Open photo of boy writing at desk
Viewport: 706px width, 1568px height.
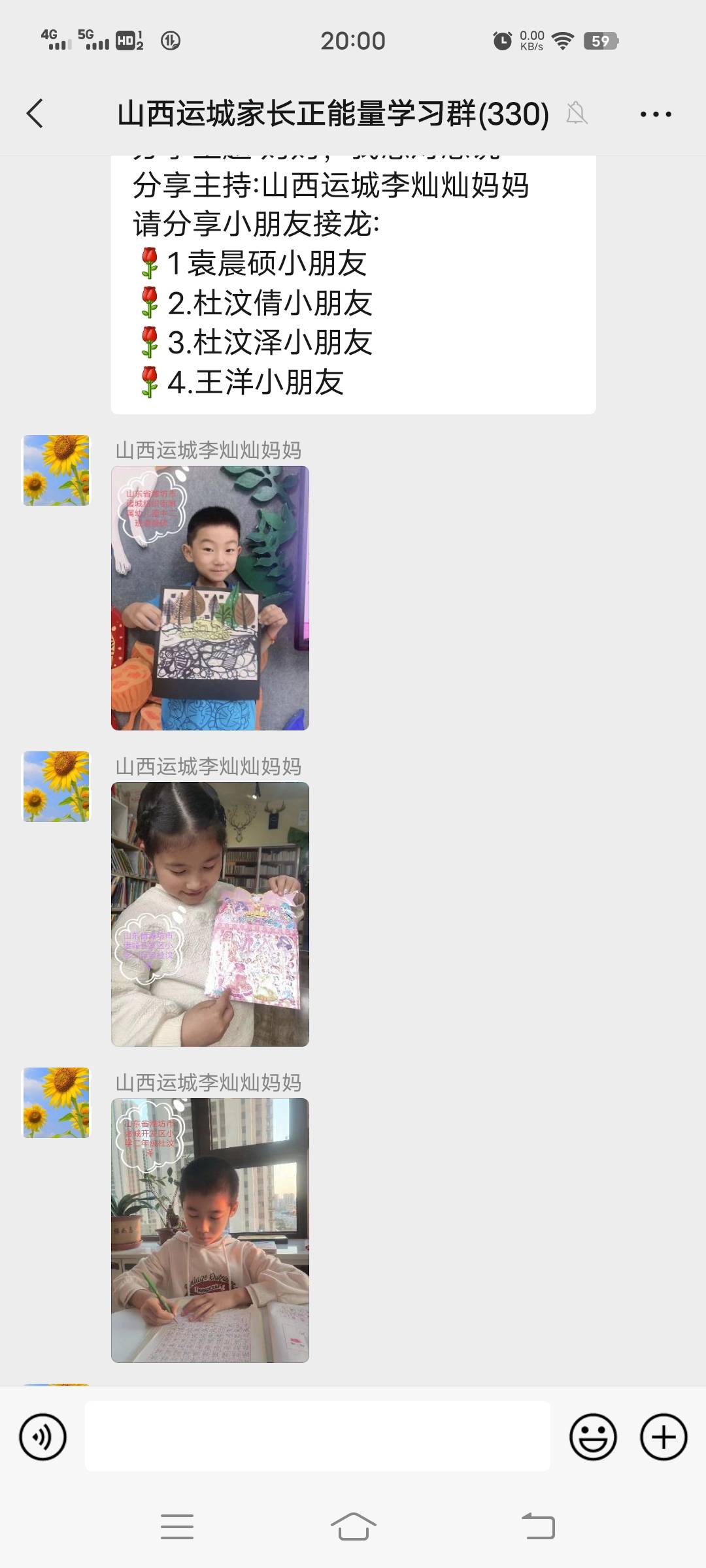[x=210, y=1230]
